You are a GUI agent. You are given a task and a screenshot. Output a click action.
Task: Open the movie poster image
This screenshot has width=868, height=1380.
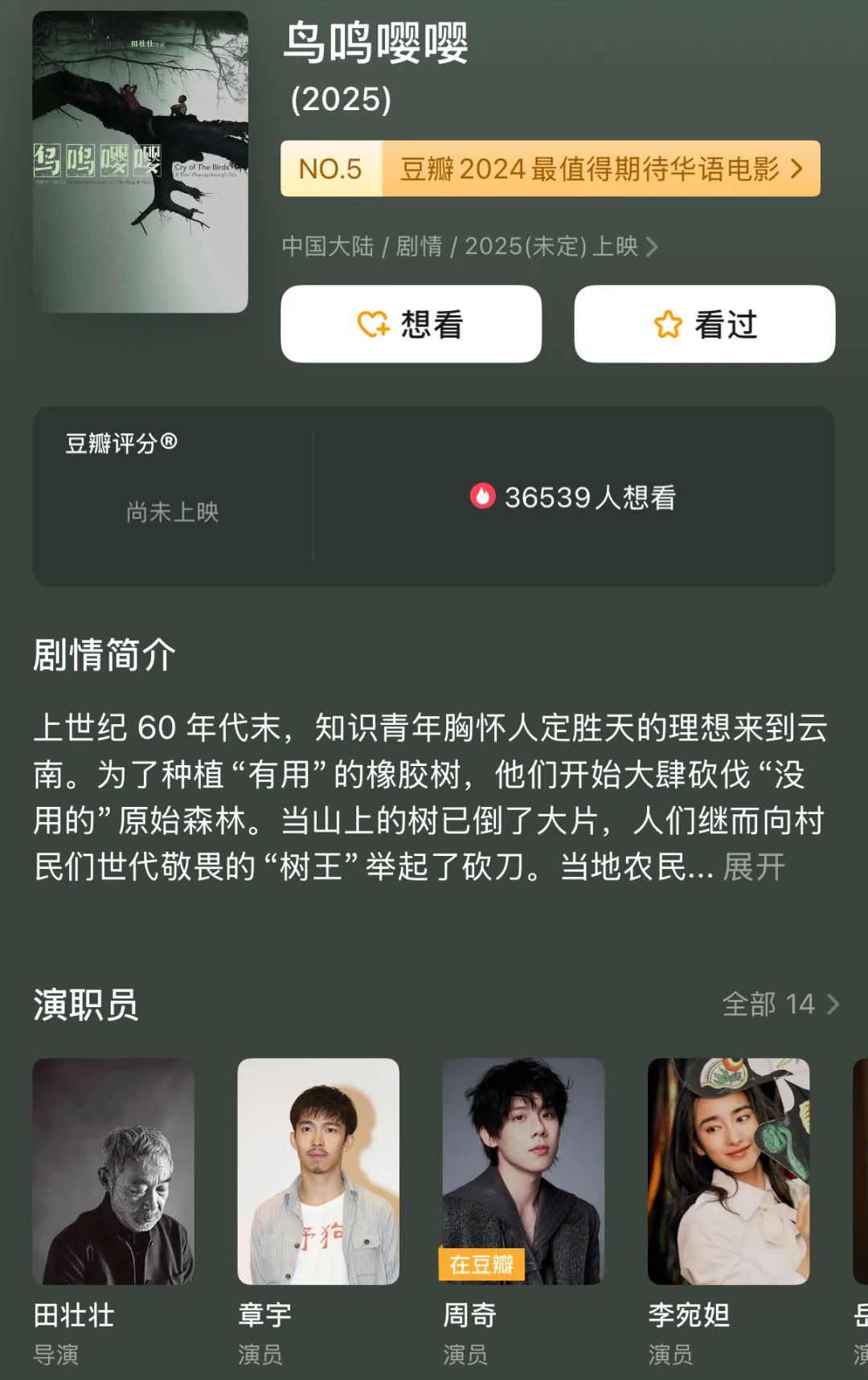pyautogui.click(x=140, y=162)
